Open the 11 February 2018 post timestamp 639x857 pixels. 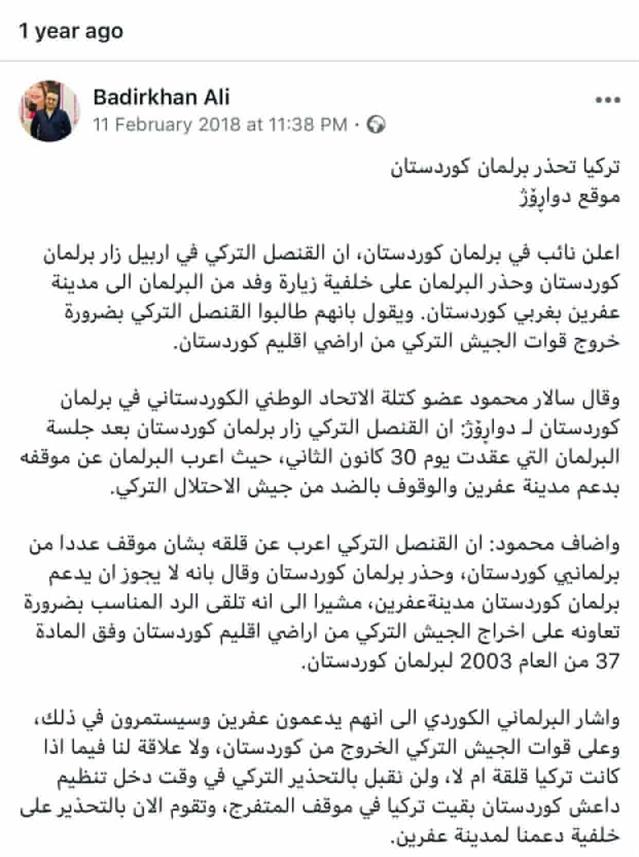click(220, 125)
